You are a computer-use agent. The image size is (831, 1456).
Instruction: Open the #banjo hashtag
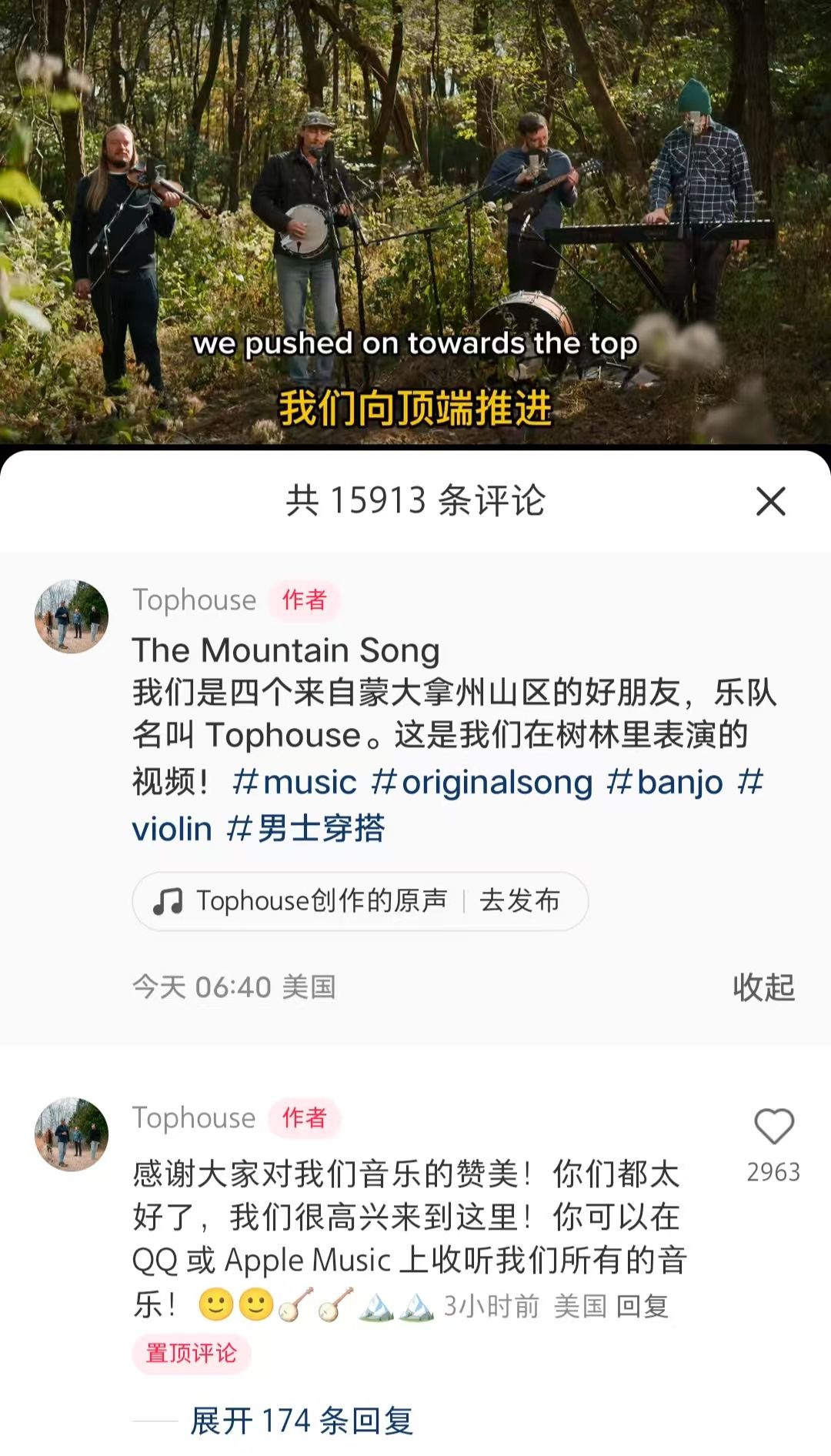[x=665, y=783]
